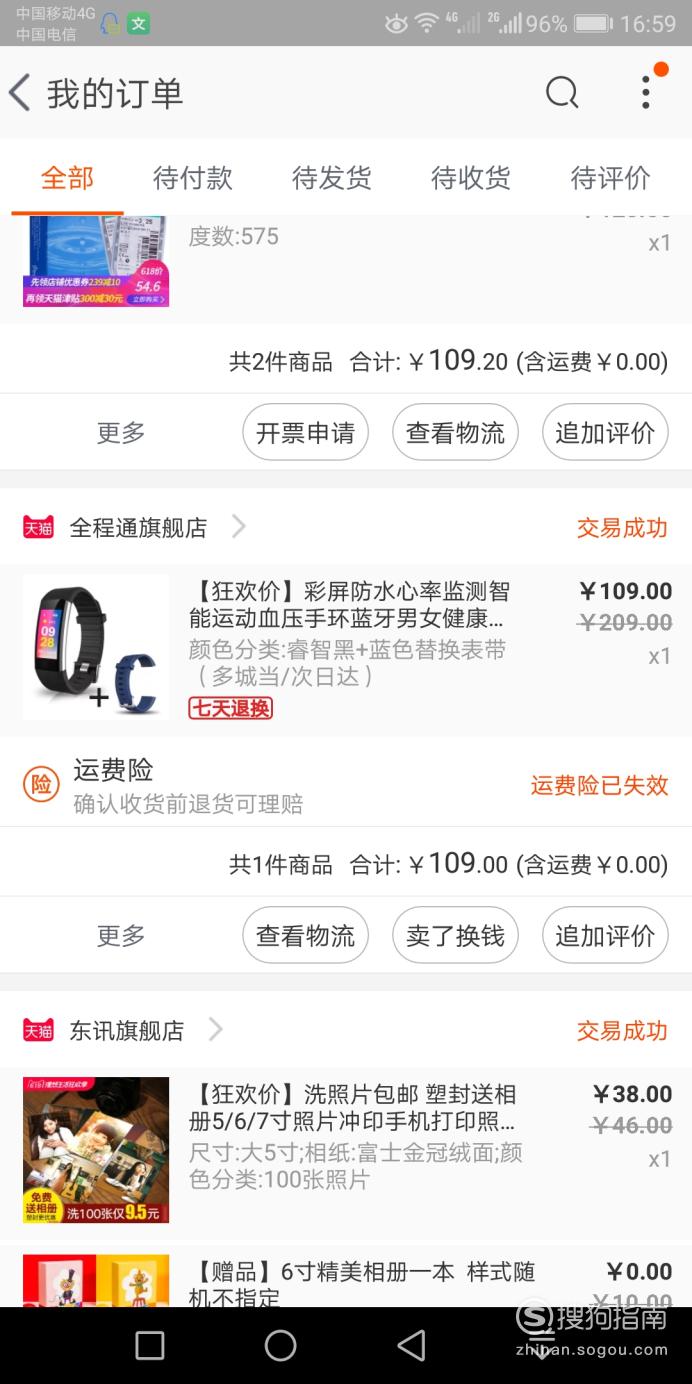692x1384 pixels.
Task: Switch to the 待付款 tab
Action: click(x=193, y=178)
